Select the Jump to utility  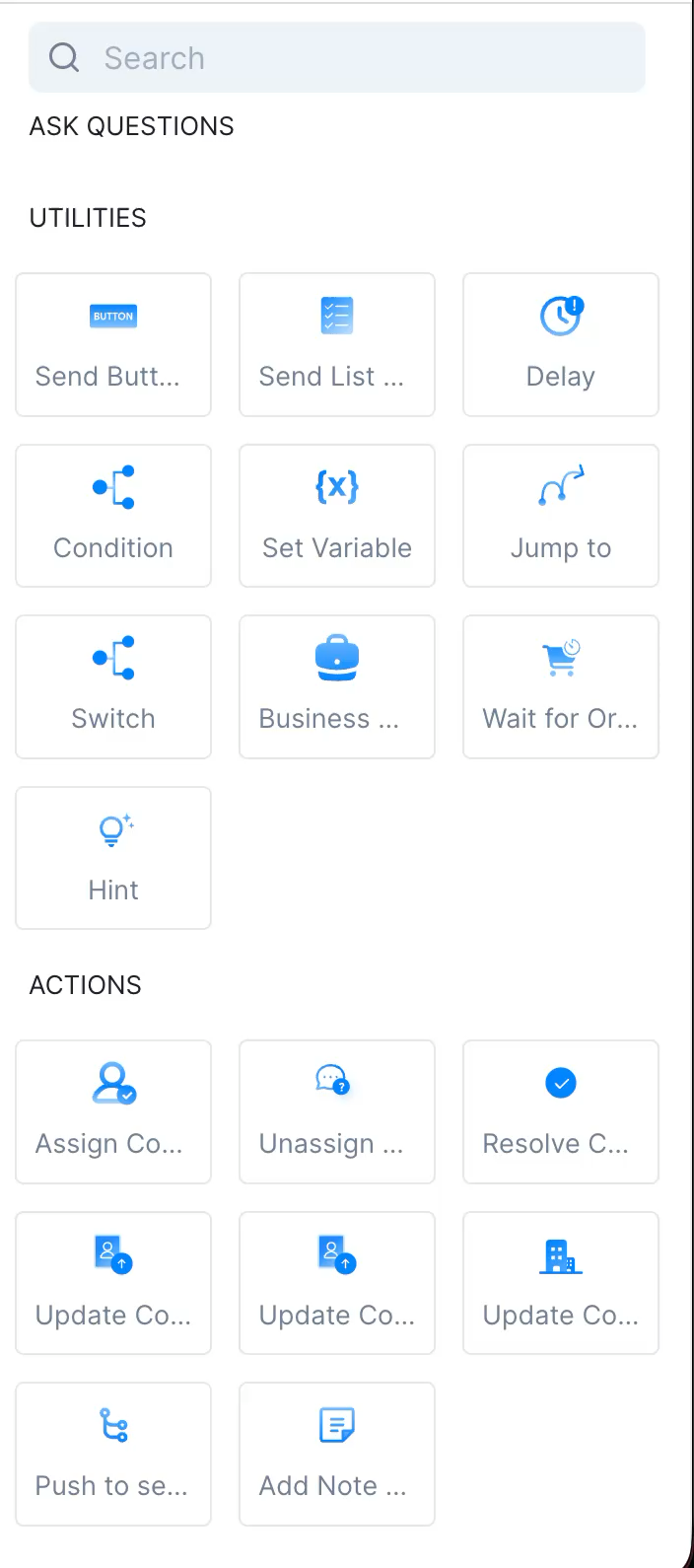click(560, 516)
